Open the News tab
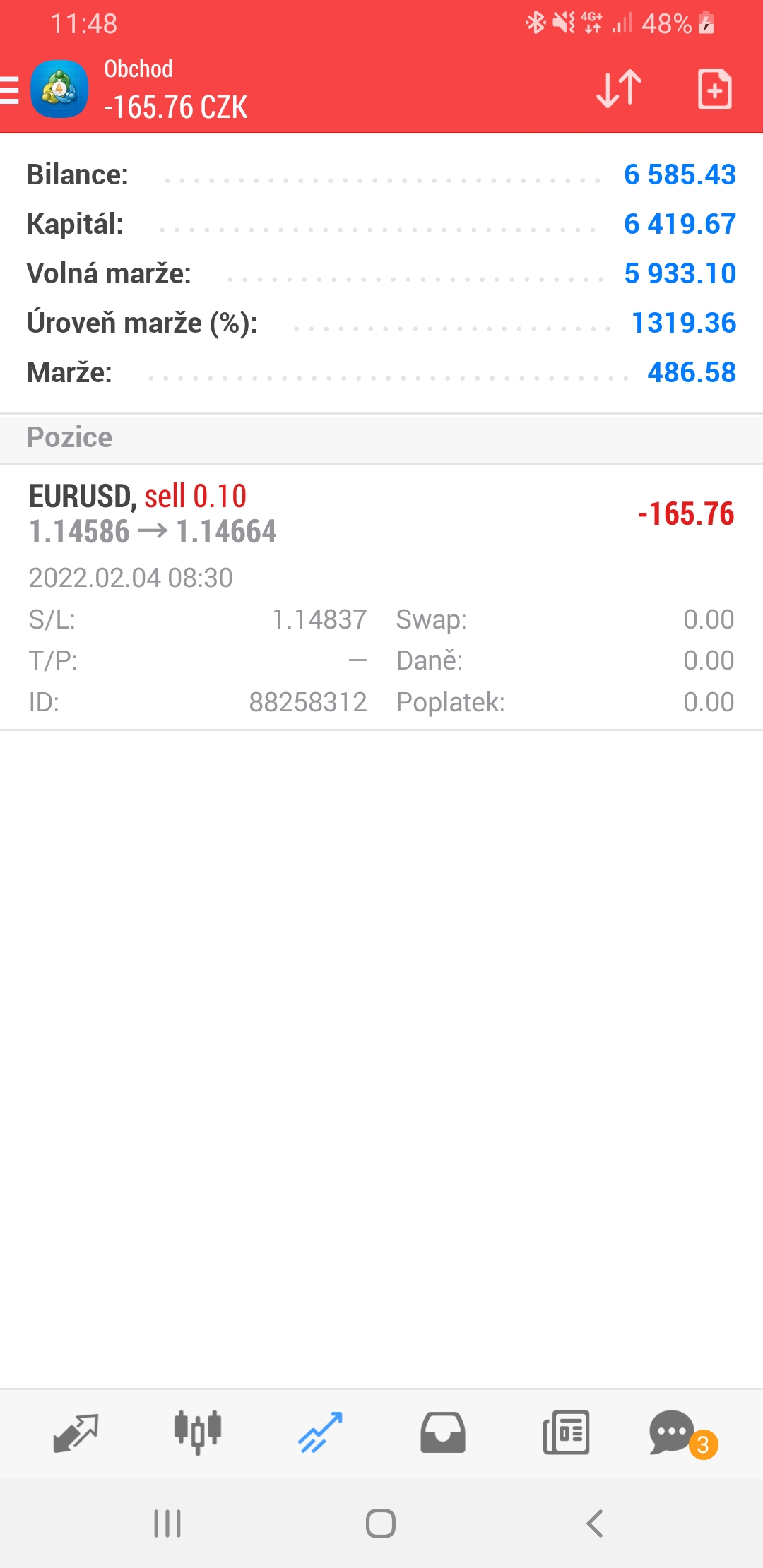763x1568 pixels. pyautogui.click(x=566, y=1432)
